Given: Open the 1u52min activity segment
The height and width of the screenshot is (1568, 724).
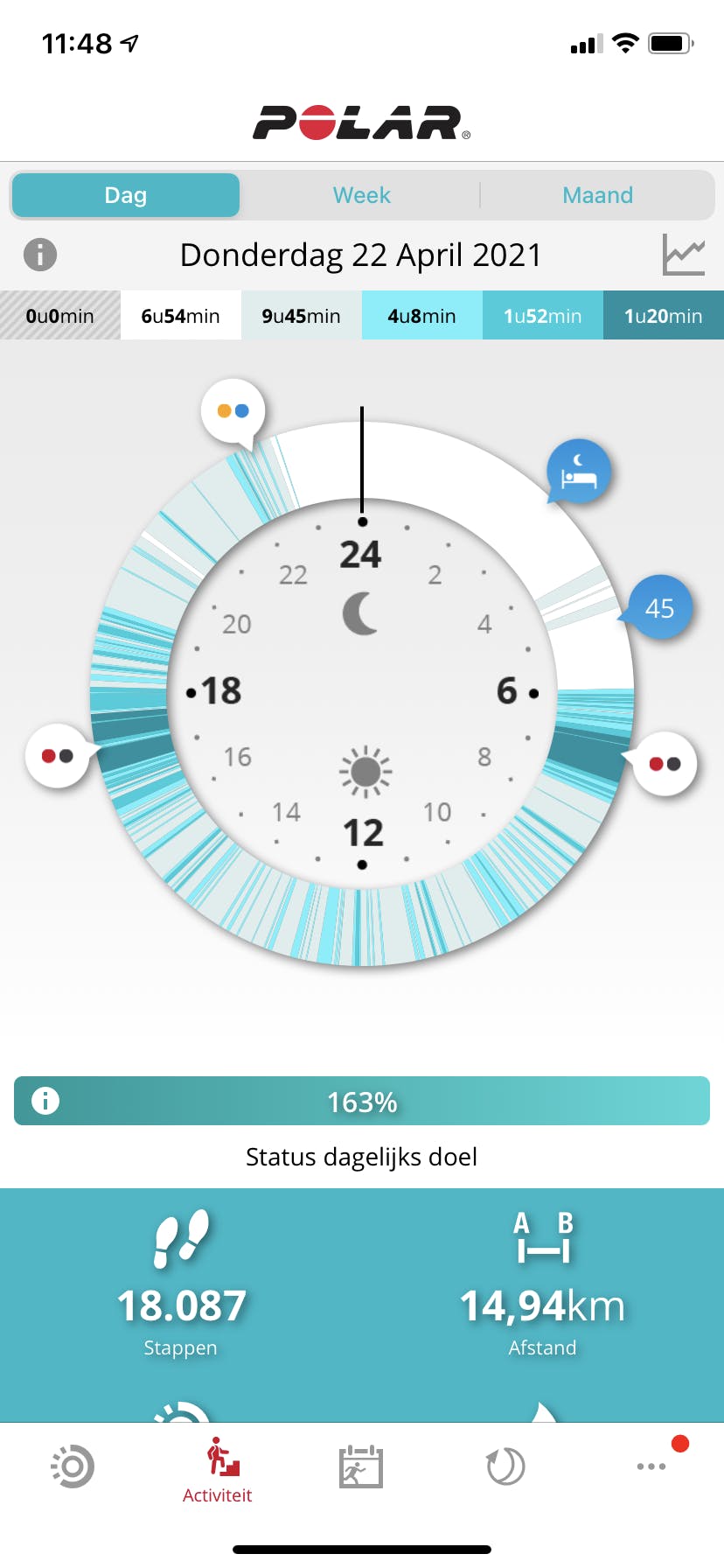Looking at the screenshot, I should click(542, 315).
